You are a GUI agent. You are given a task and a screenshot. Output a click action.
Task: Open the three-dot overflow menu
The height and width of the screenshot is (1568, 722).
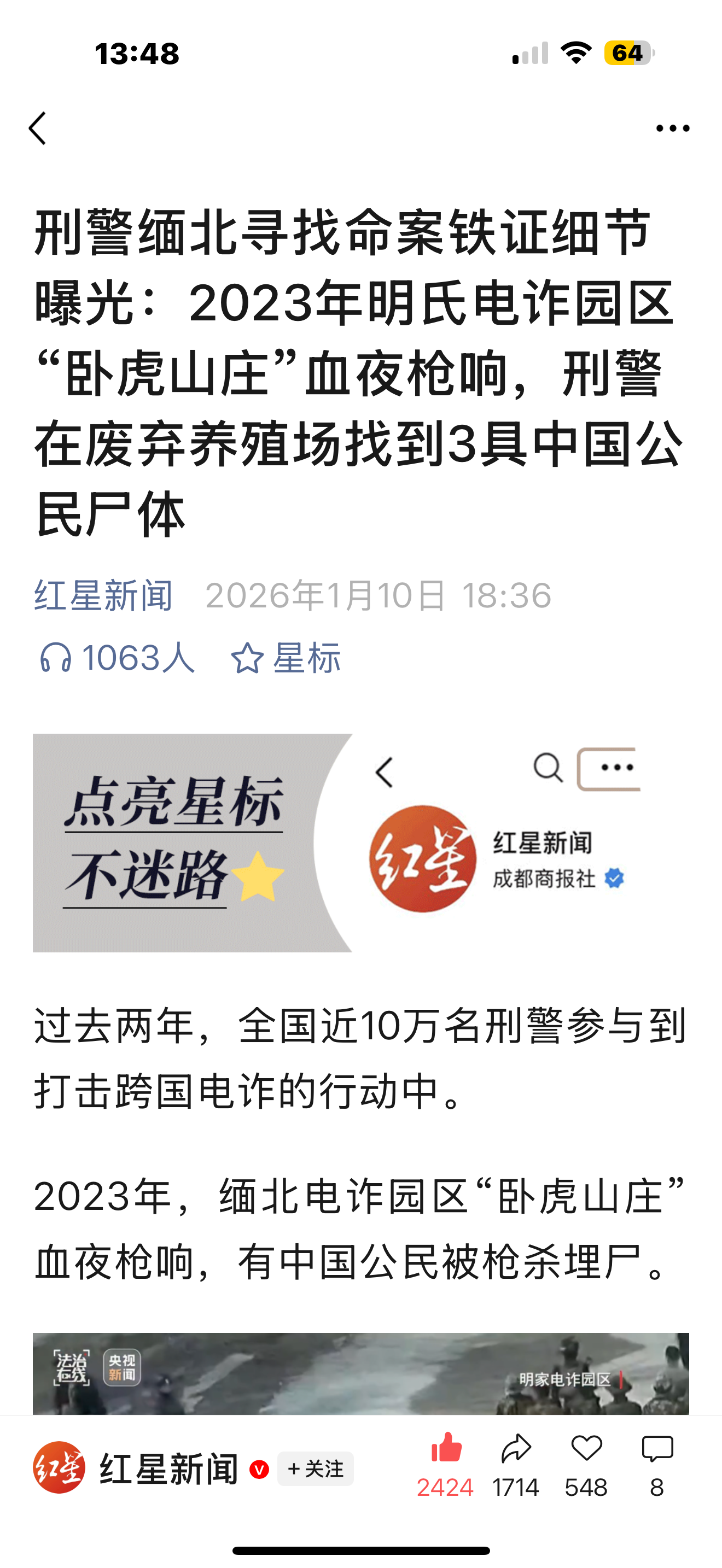click(672, 128)
